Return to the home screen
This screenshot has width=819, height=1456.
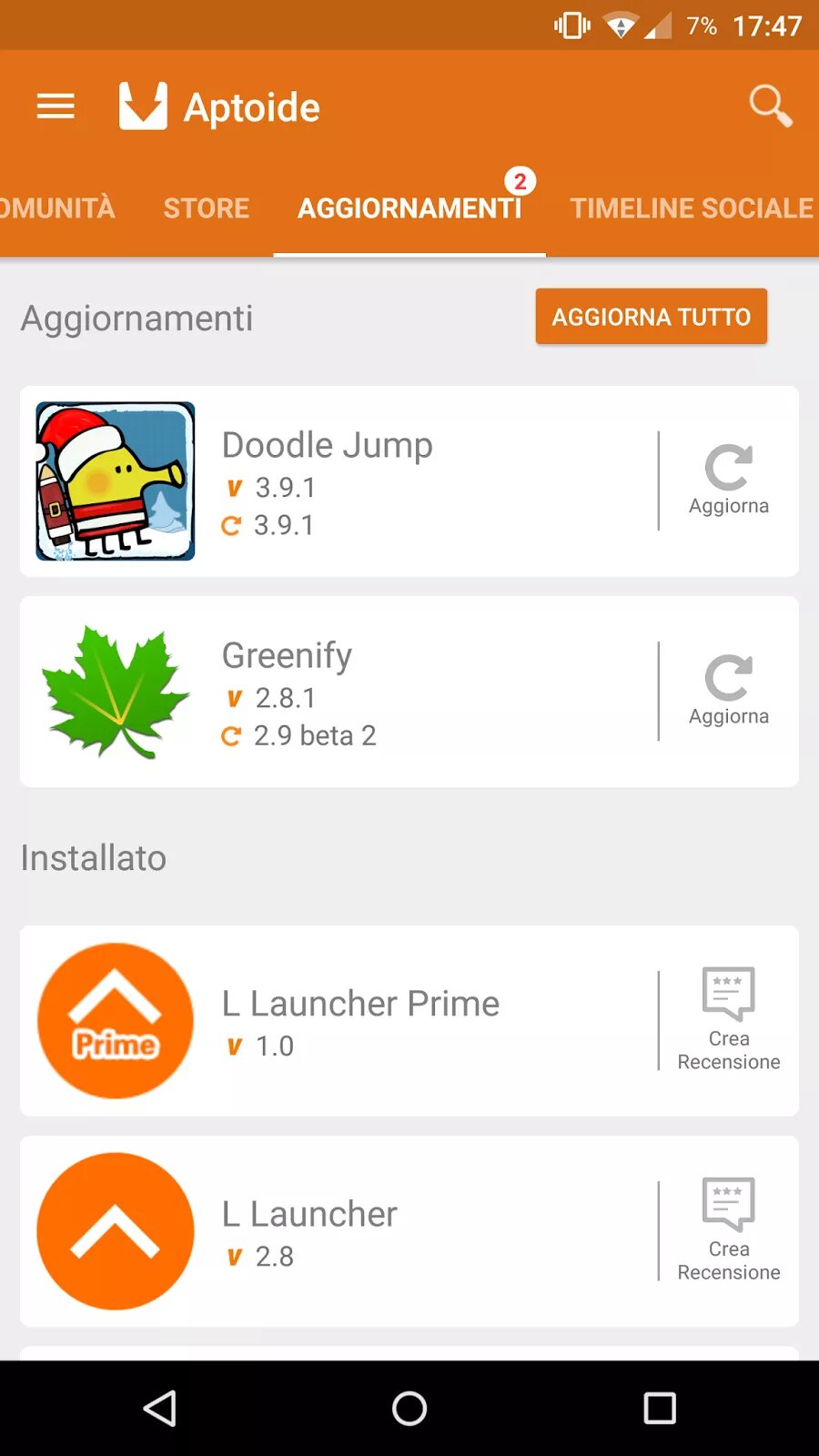(x=409, y=1408)
